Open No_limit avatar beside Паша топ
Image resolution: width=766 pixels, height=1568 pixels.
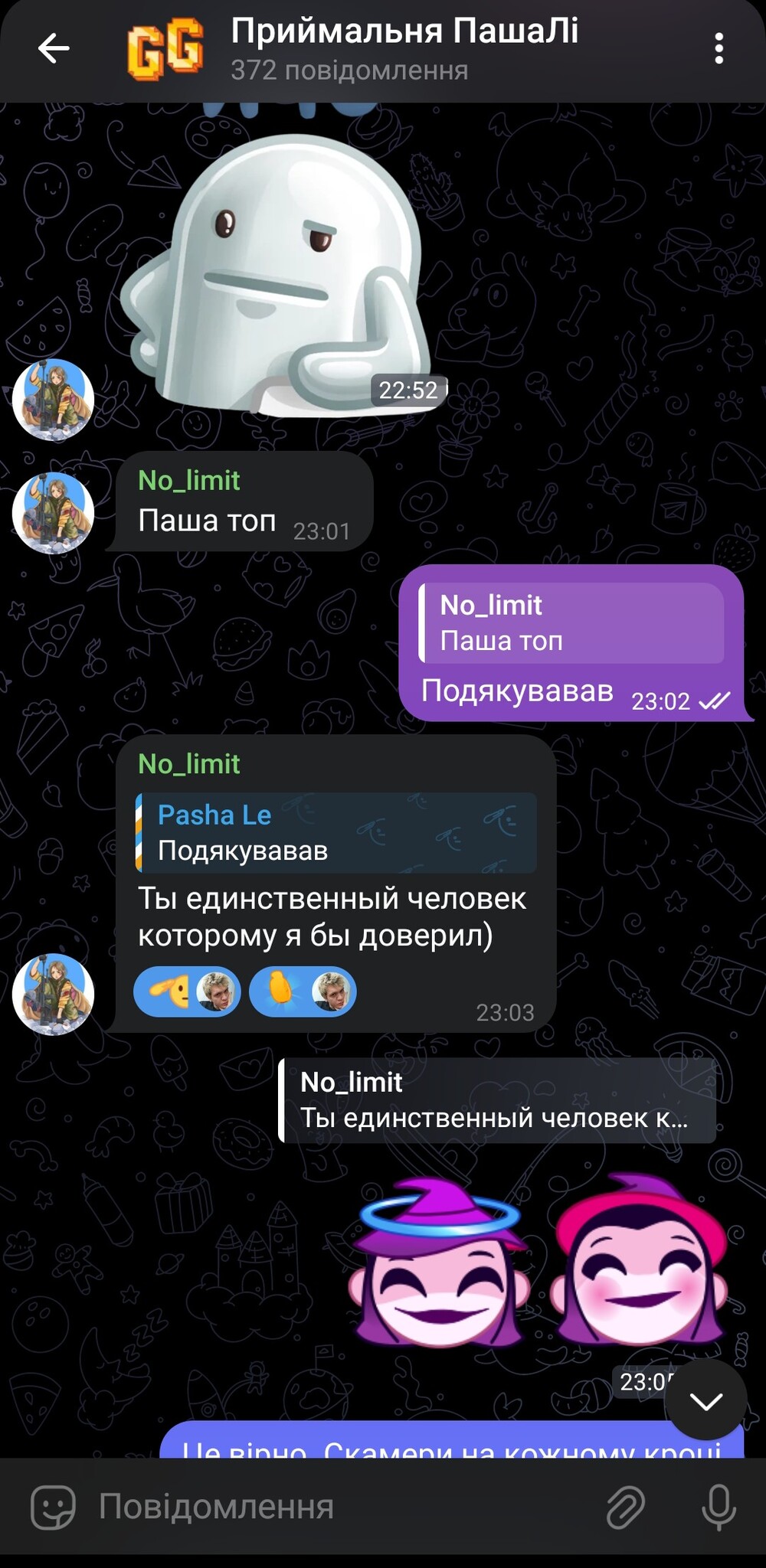coord(53,512)
